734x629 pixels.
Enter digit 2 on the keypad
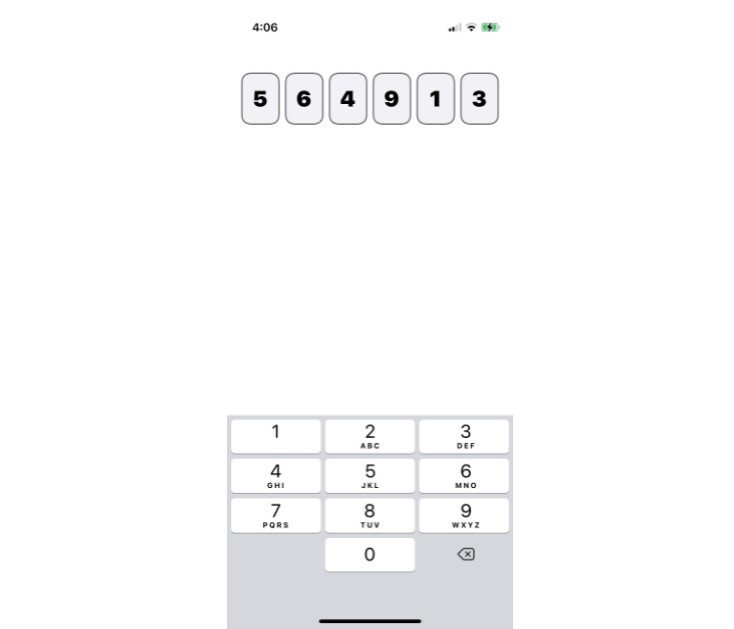(x=370, y=436)
